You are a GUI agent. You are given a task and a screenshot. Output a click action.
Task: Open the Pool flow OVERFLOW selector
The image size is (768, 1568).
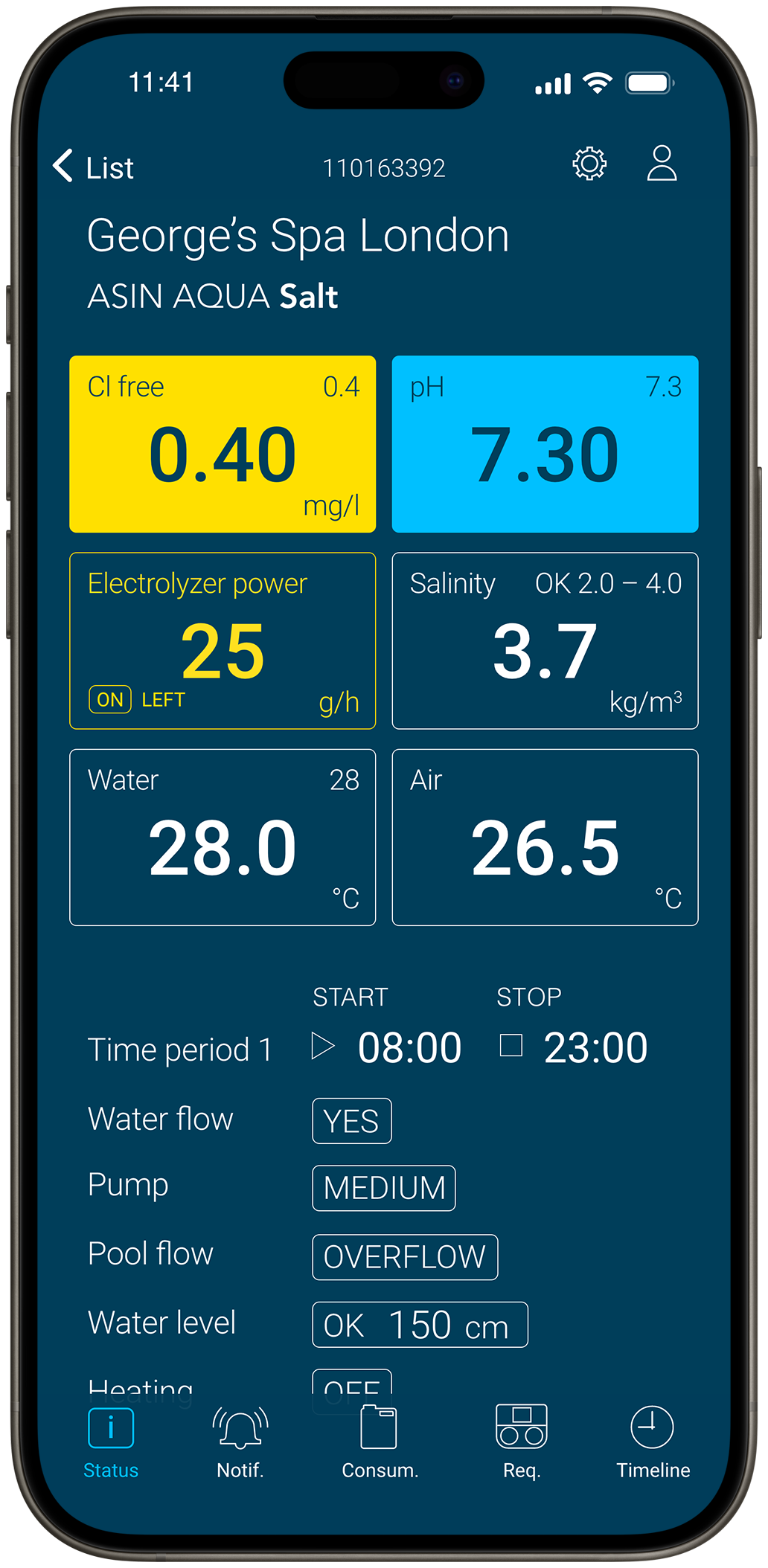tap(405, 1257)
